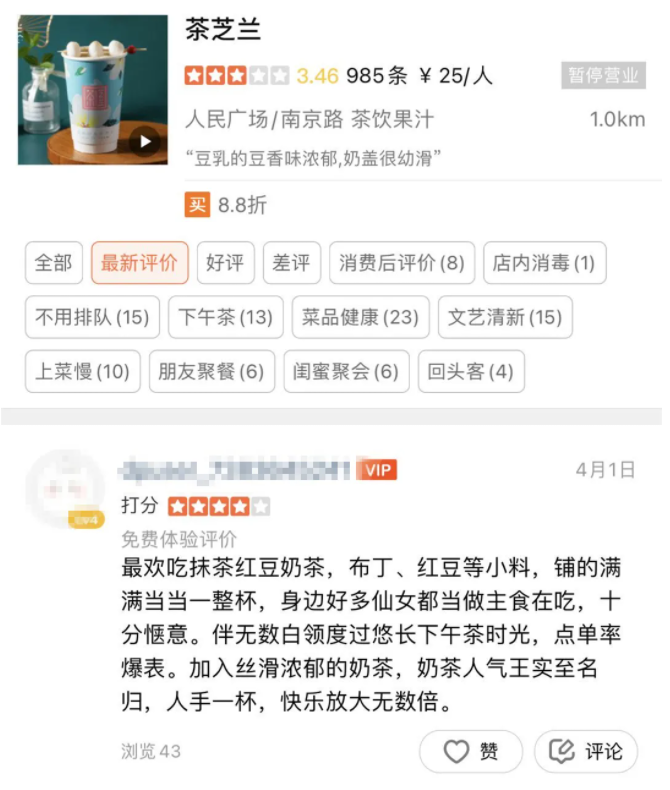The width and height of the screenshot is (670, 790).
Task: Filter by 回头客 (4) tag
Action: (470, 371)
